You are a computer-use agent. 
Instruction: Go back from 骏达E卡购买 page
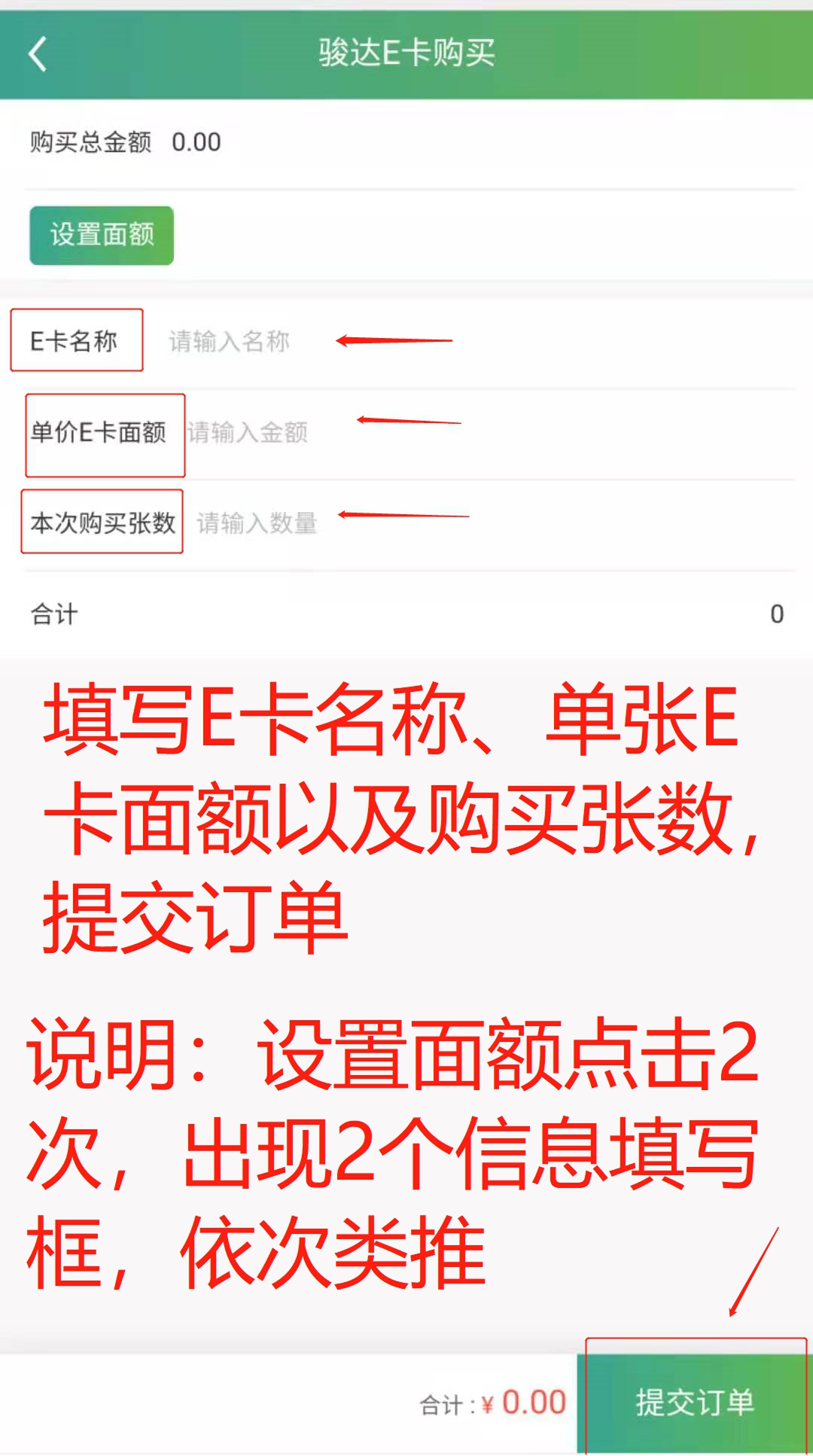click(x=38, y=54)
